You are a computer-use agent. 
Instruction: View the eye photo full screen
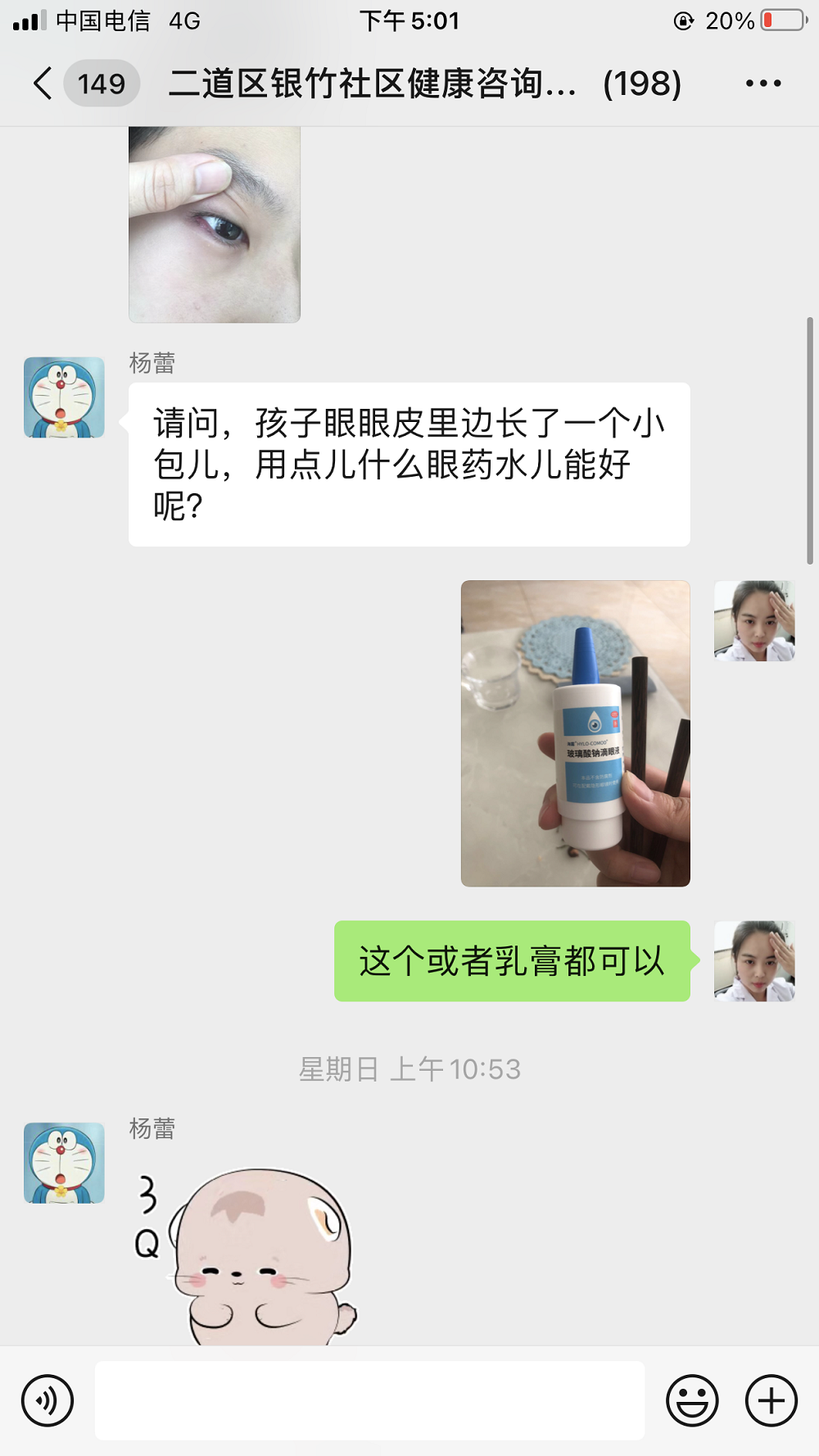pyautogui.click(x=215, y=224)
